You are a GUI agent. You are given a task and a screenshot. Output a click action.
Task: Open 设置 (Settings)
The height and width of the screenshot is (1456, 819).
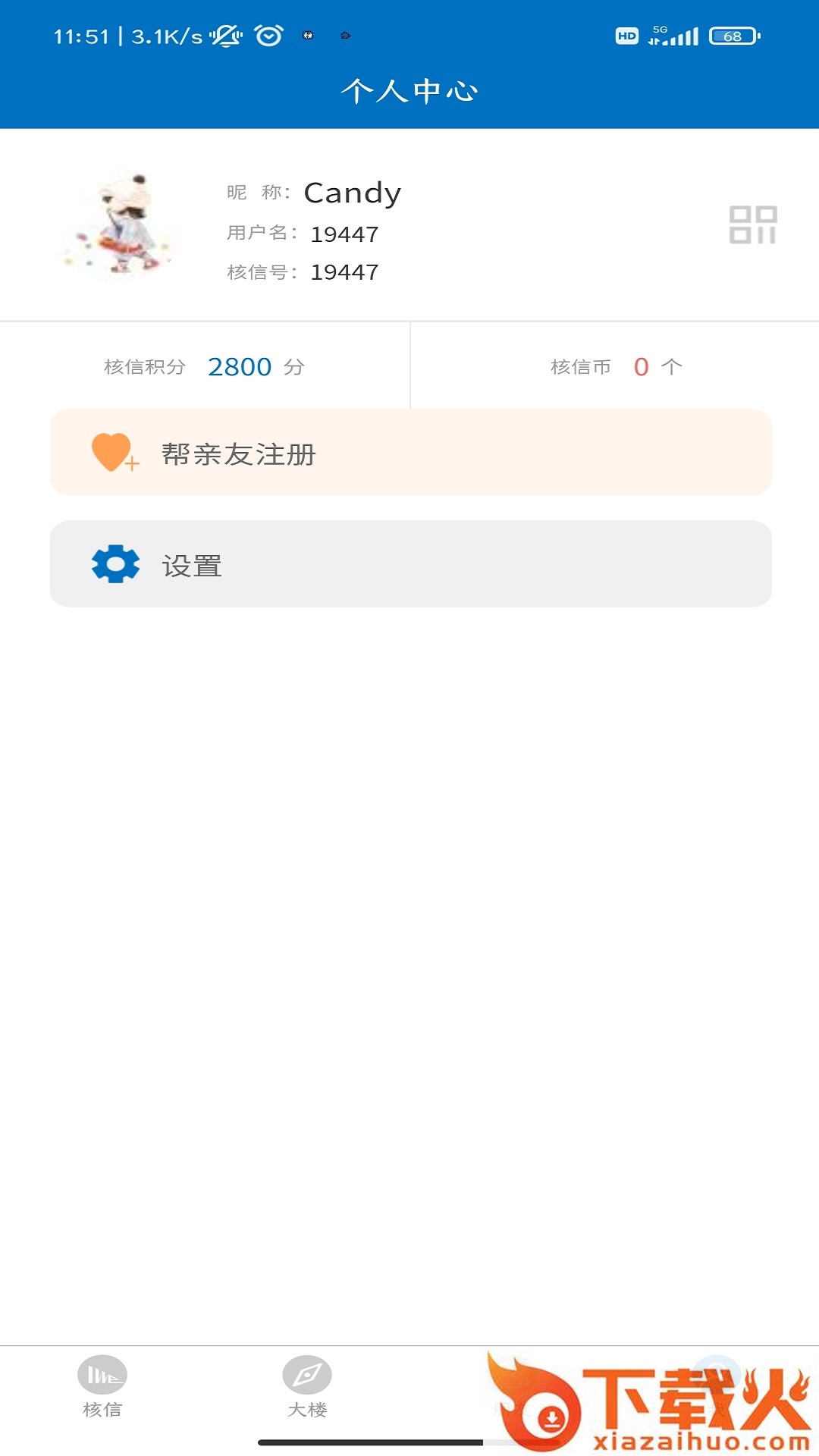tap(410, 564)
